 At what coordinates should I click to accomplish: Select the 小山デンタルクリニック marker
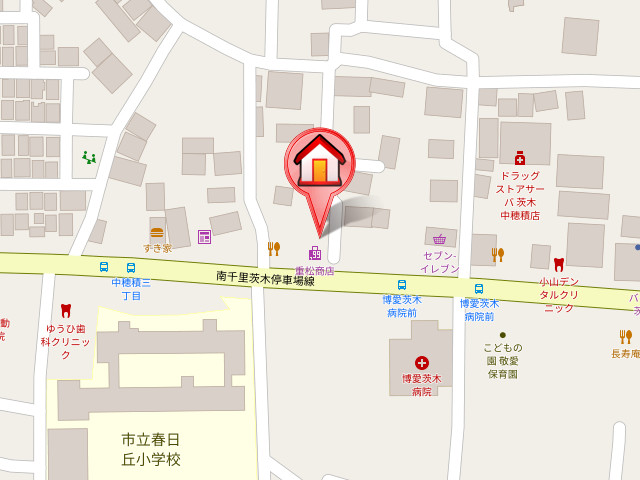click(558, 265)
